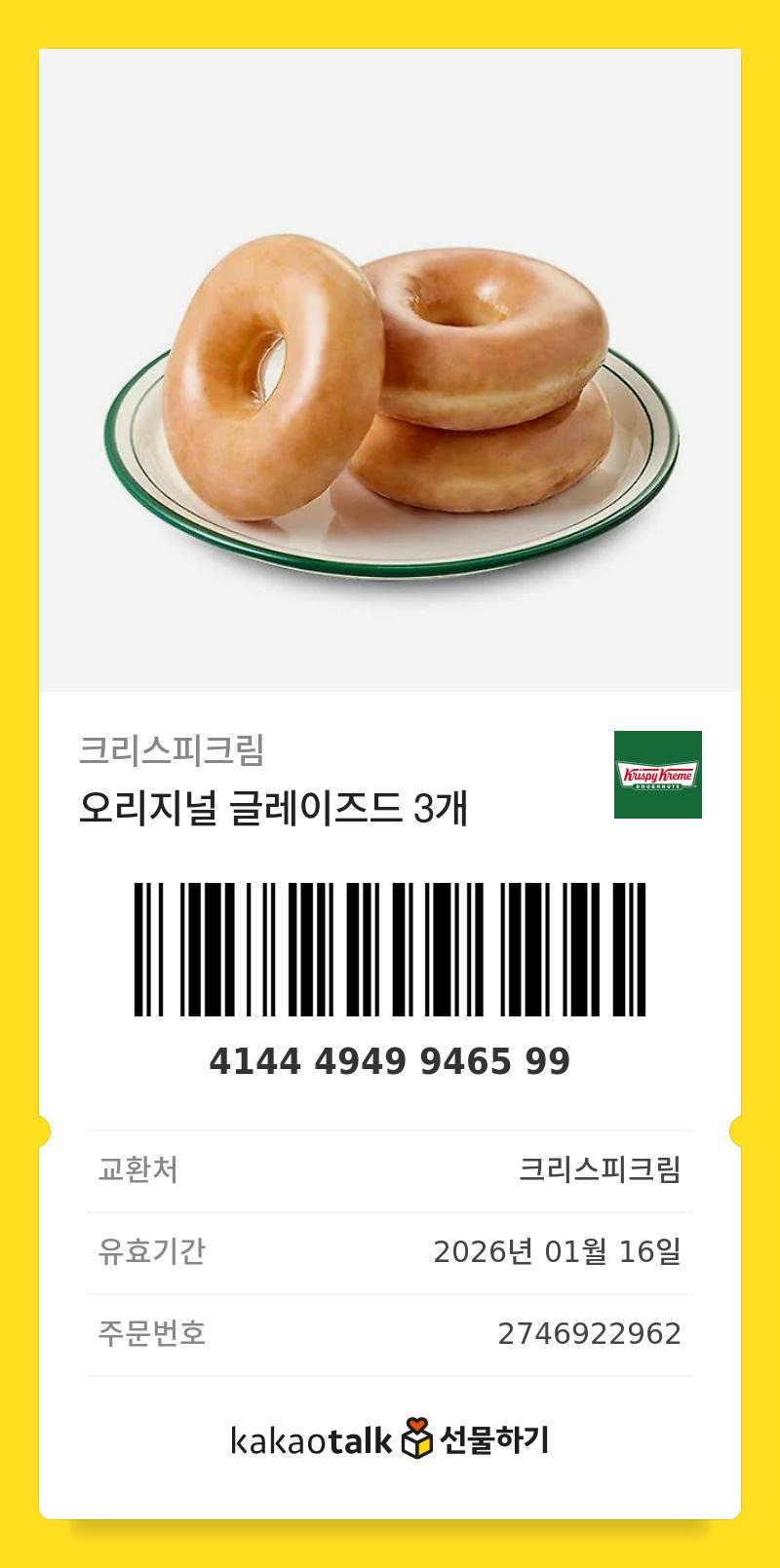Click the Krispy Kreme brand logo
Screen dimensions: 780x1568
click(x=658, y=775)
